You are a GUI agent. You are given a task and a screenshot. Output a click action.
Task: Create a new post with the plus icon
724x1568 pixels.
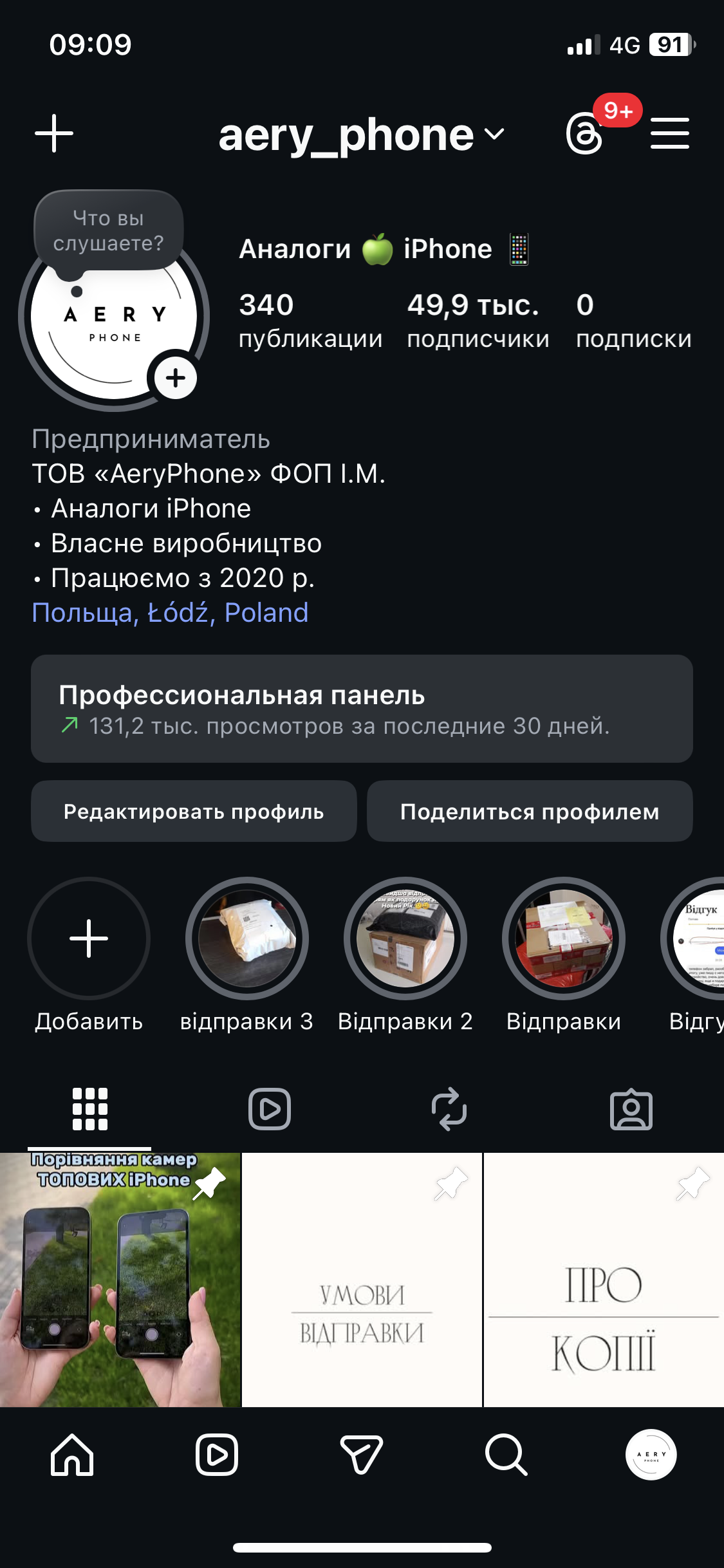[x=54, y=133]
